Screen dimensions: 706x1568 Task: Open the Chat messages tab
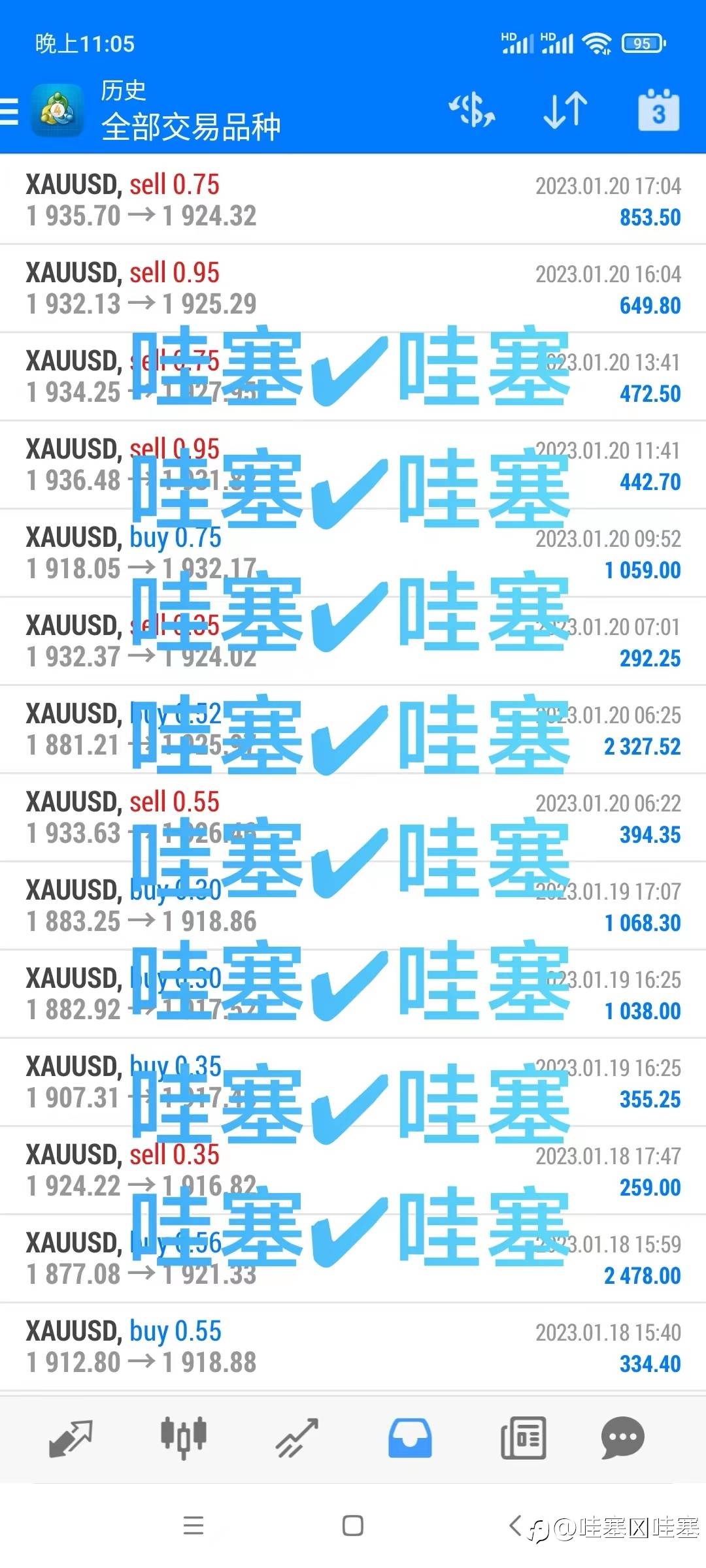(622, 1438)
